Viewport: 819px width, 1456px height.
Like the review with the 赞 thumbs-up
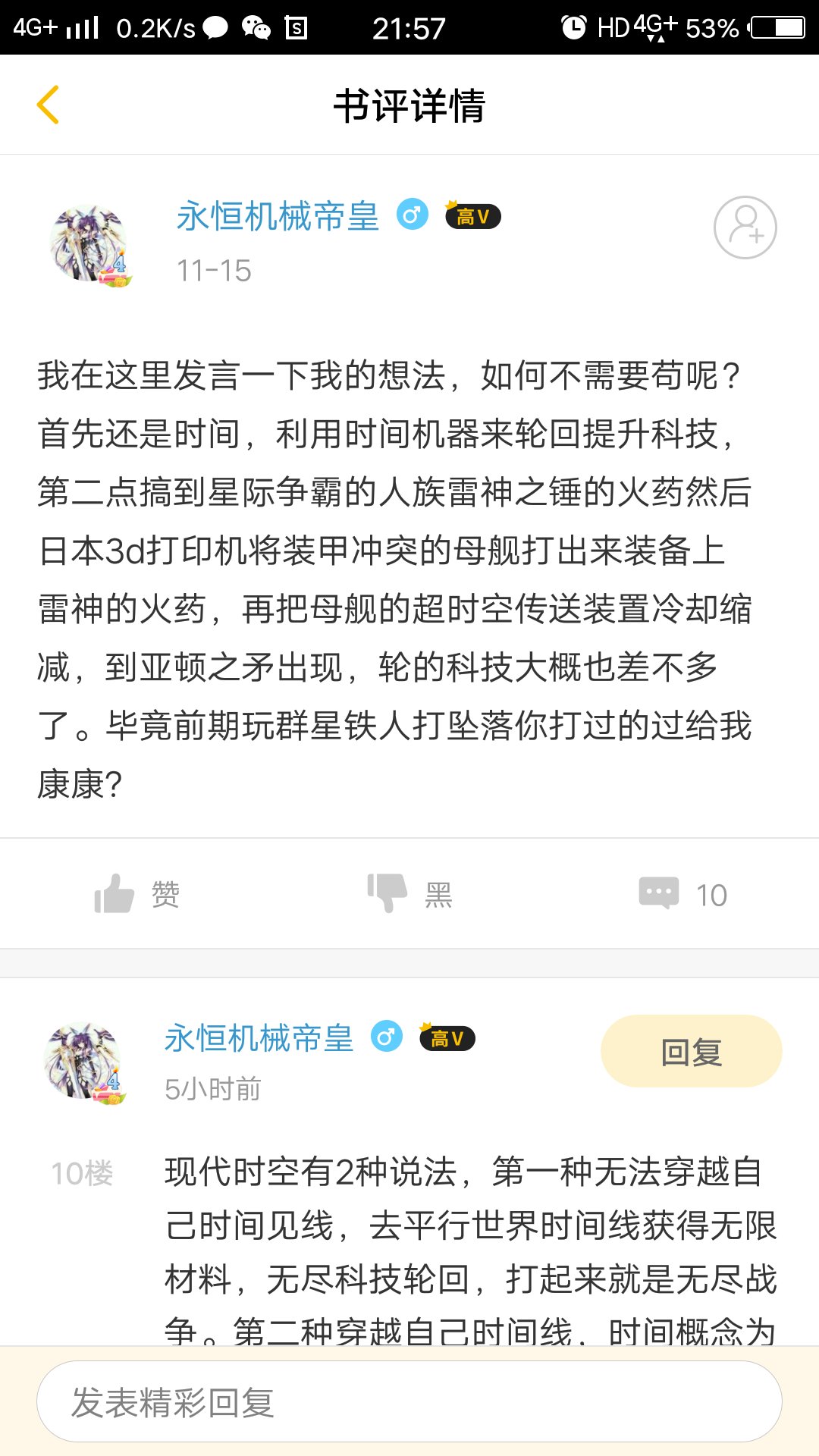click(x=136, y=894)
